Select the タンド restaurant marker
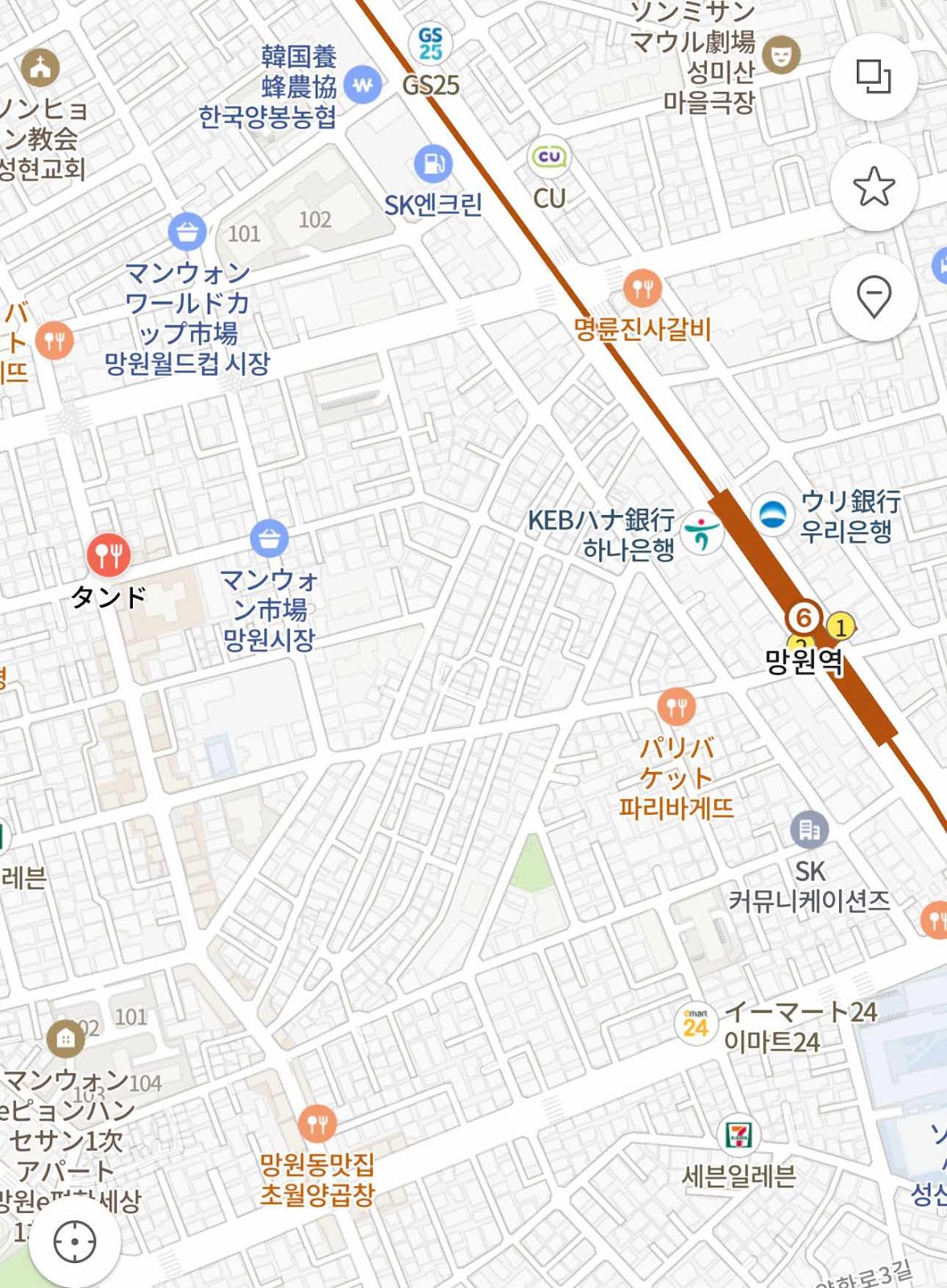The height and width of the screenshot is (1288, 947). (x=108, y=555)
